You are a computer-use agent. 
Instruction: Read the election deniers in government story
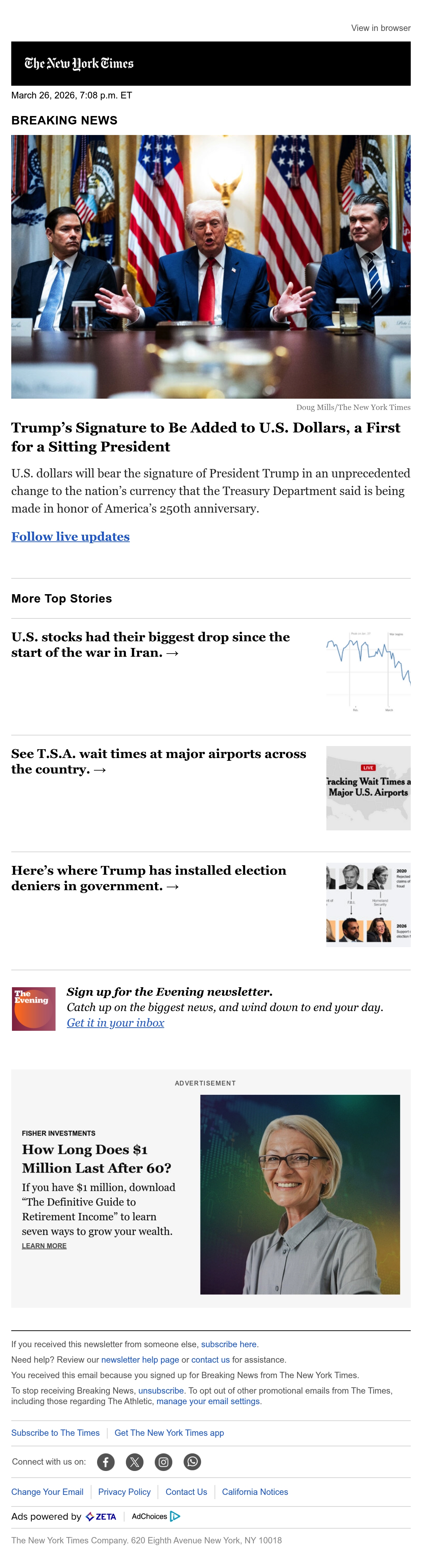[x=149, y=878]
